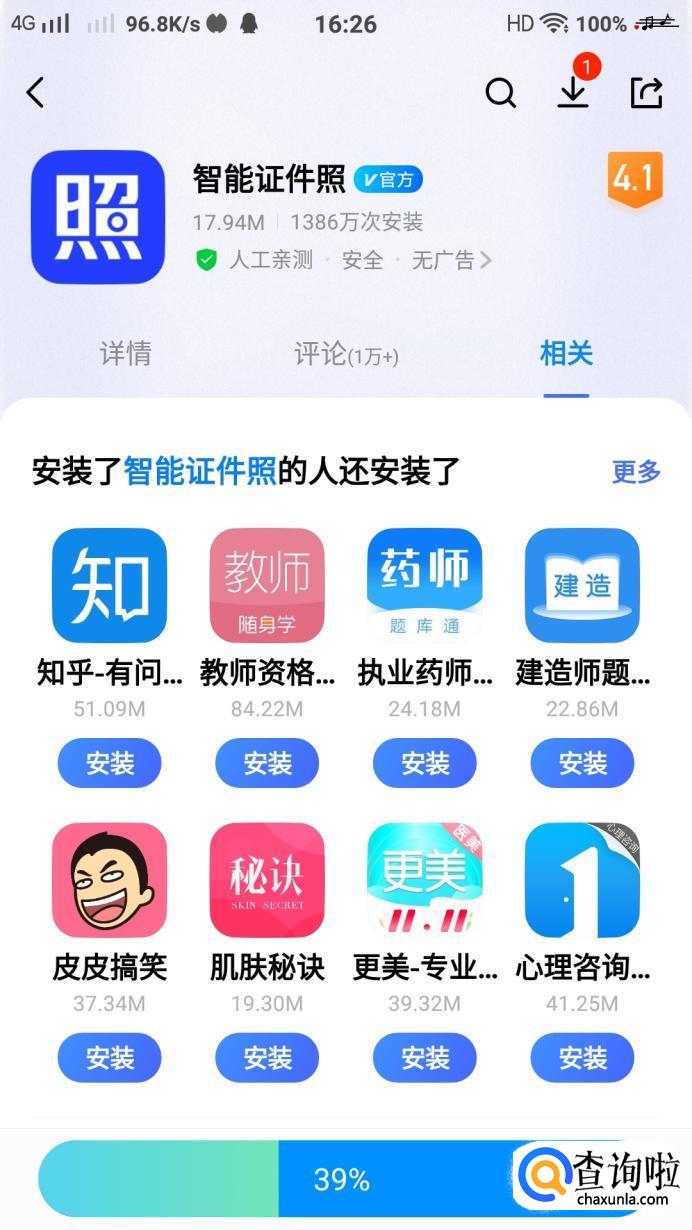The height and width of the screenshot is (1230, 692).
Task: Open the 更多 link for related apps
Action: [637, 471]
